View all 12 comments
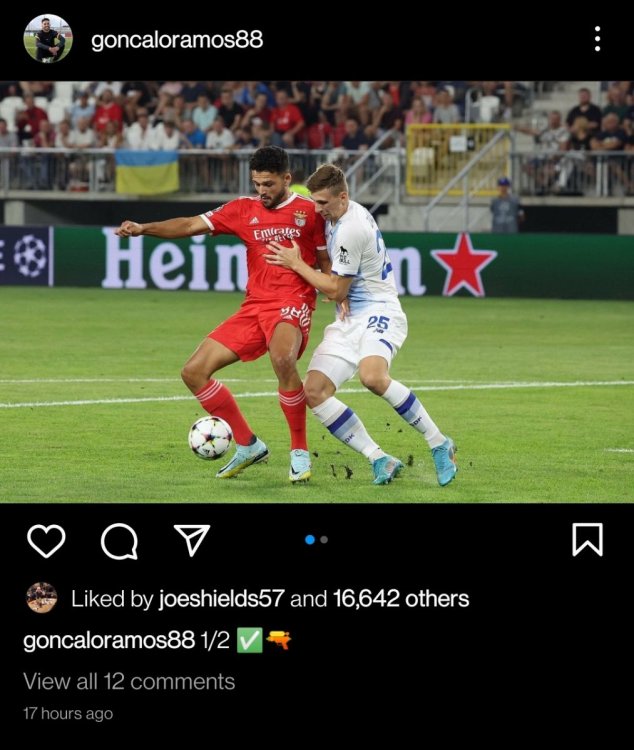 tap(129, 681)
